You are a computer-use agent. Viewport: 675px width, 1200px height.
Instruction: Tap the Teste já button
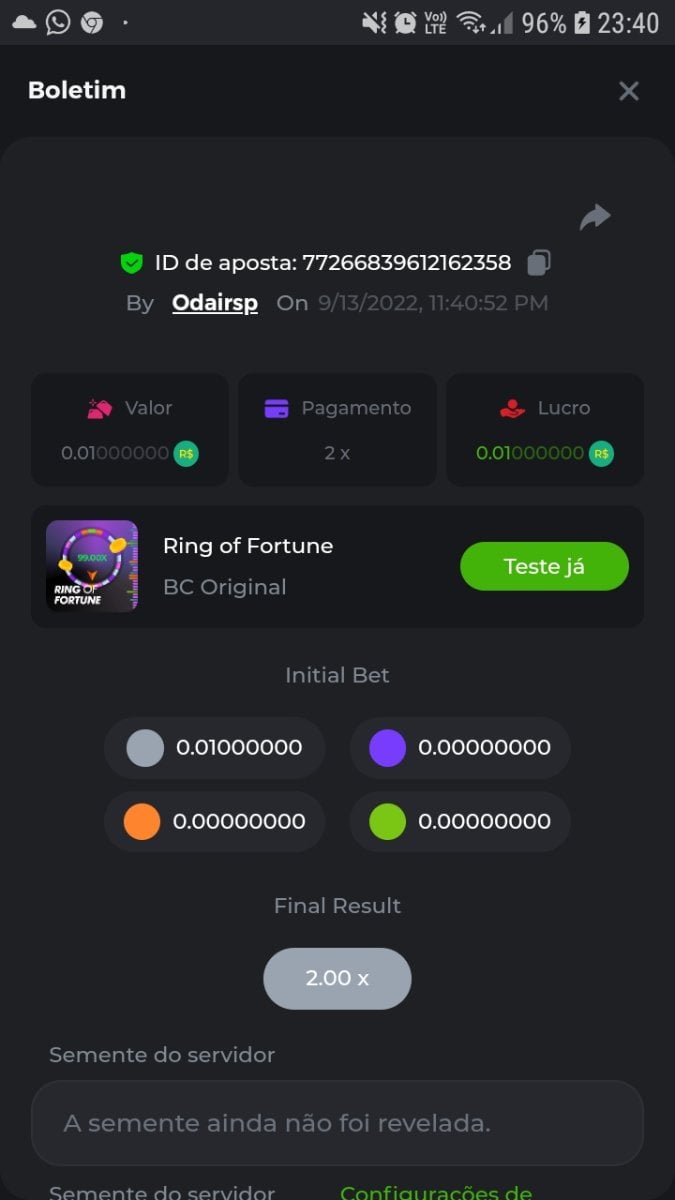[x=544, y=566]
